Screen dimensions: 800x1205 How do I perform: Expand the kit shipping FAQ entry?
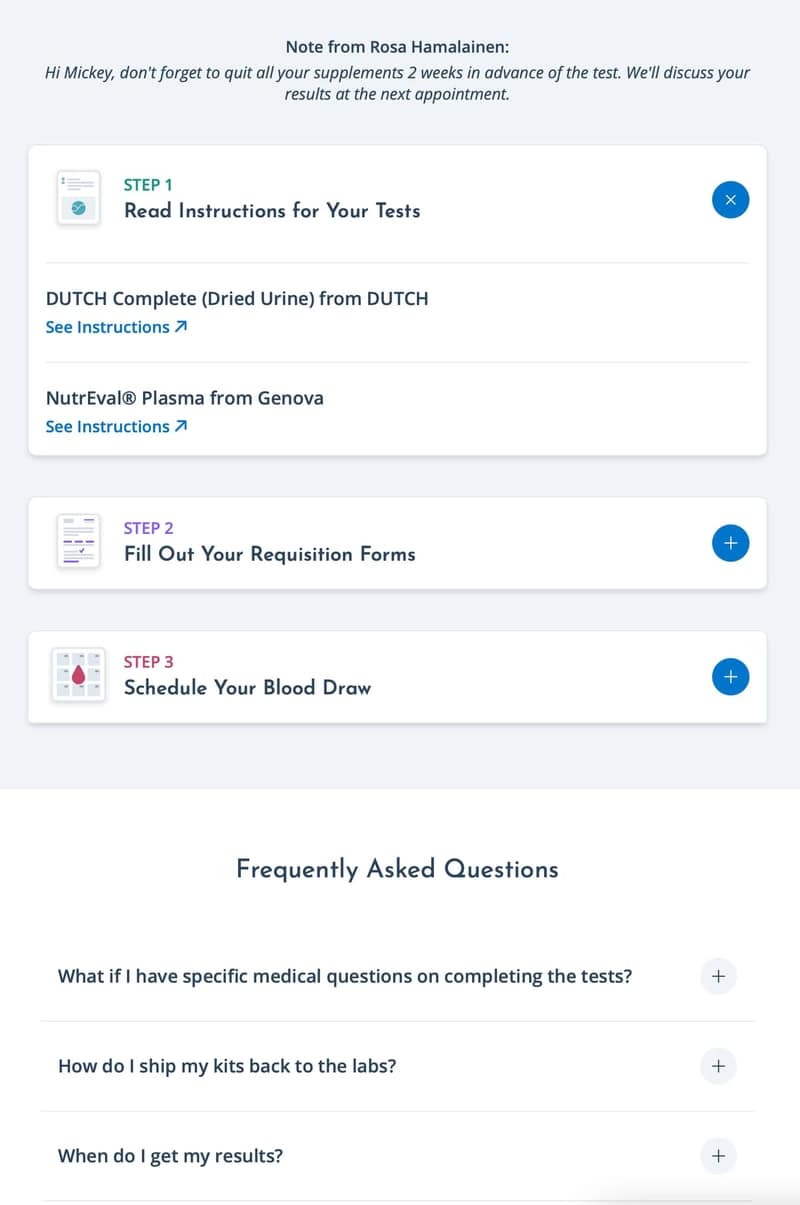pyautogui.click(x=717, y=1066)
